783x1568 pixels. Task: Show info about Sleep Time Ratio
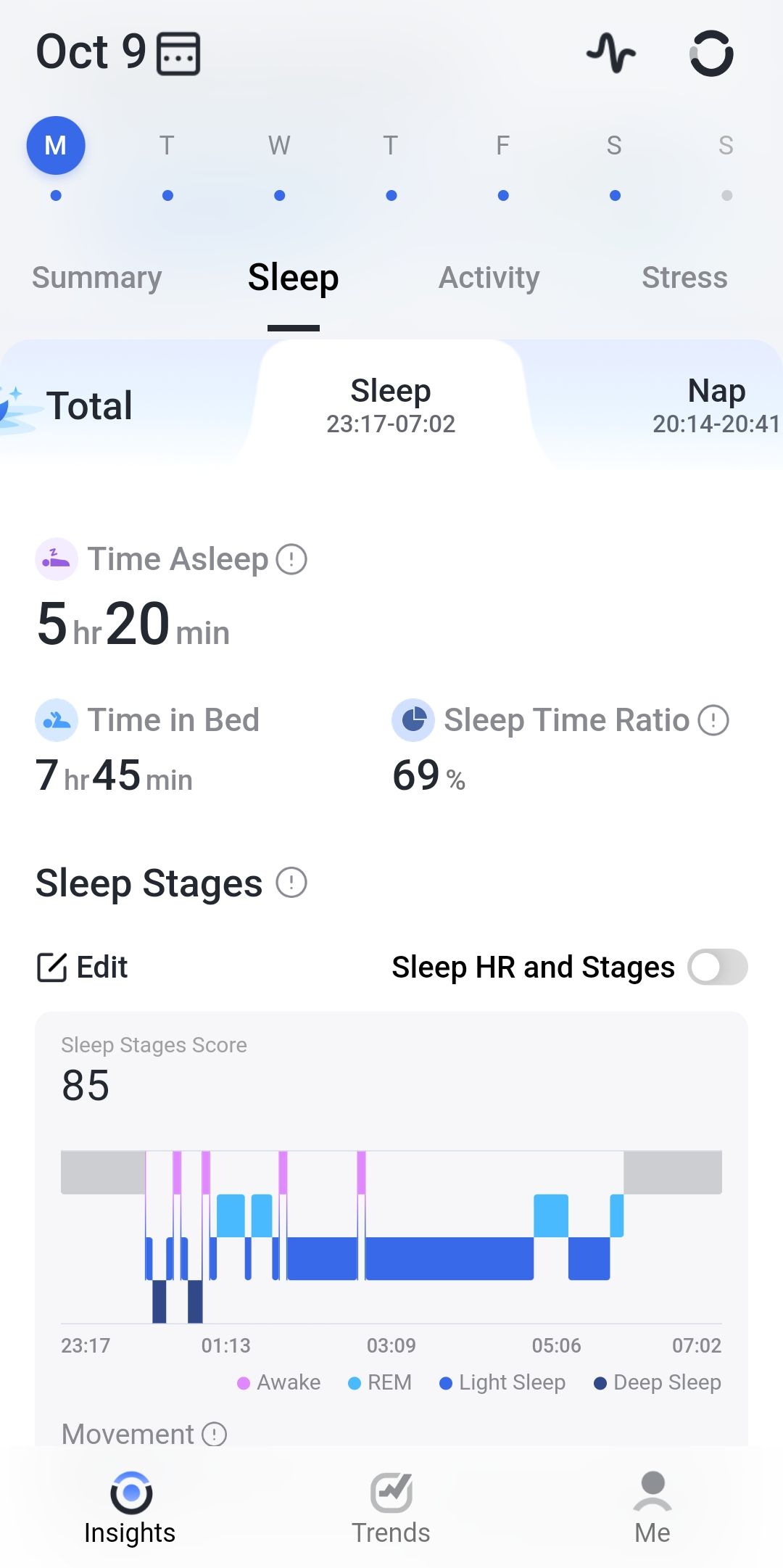pyautogui.click(x=713, y=720)
